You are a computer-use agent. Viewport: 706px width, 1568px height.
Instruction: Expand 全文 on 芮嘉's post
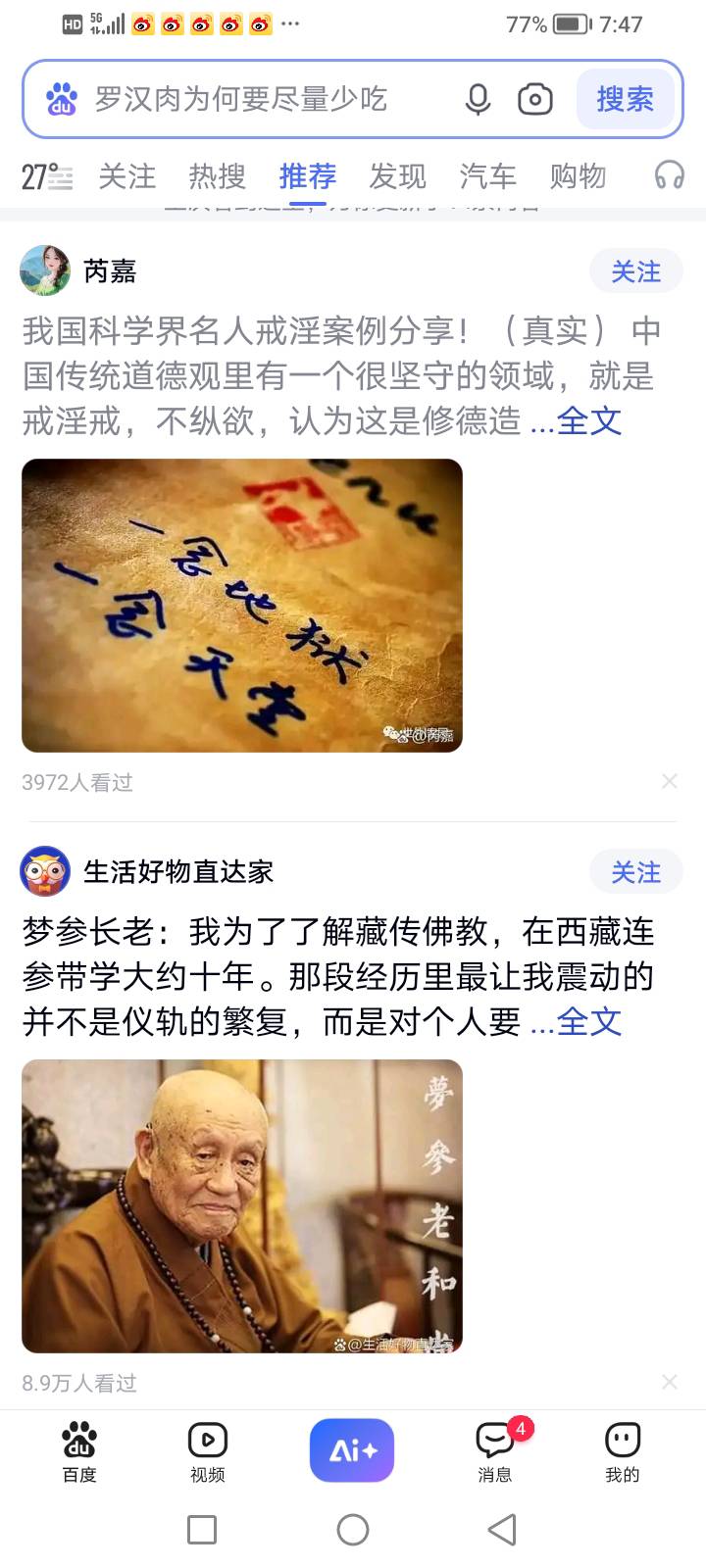[x=588, y=421]
